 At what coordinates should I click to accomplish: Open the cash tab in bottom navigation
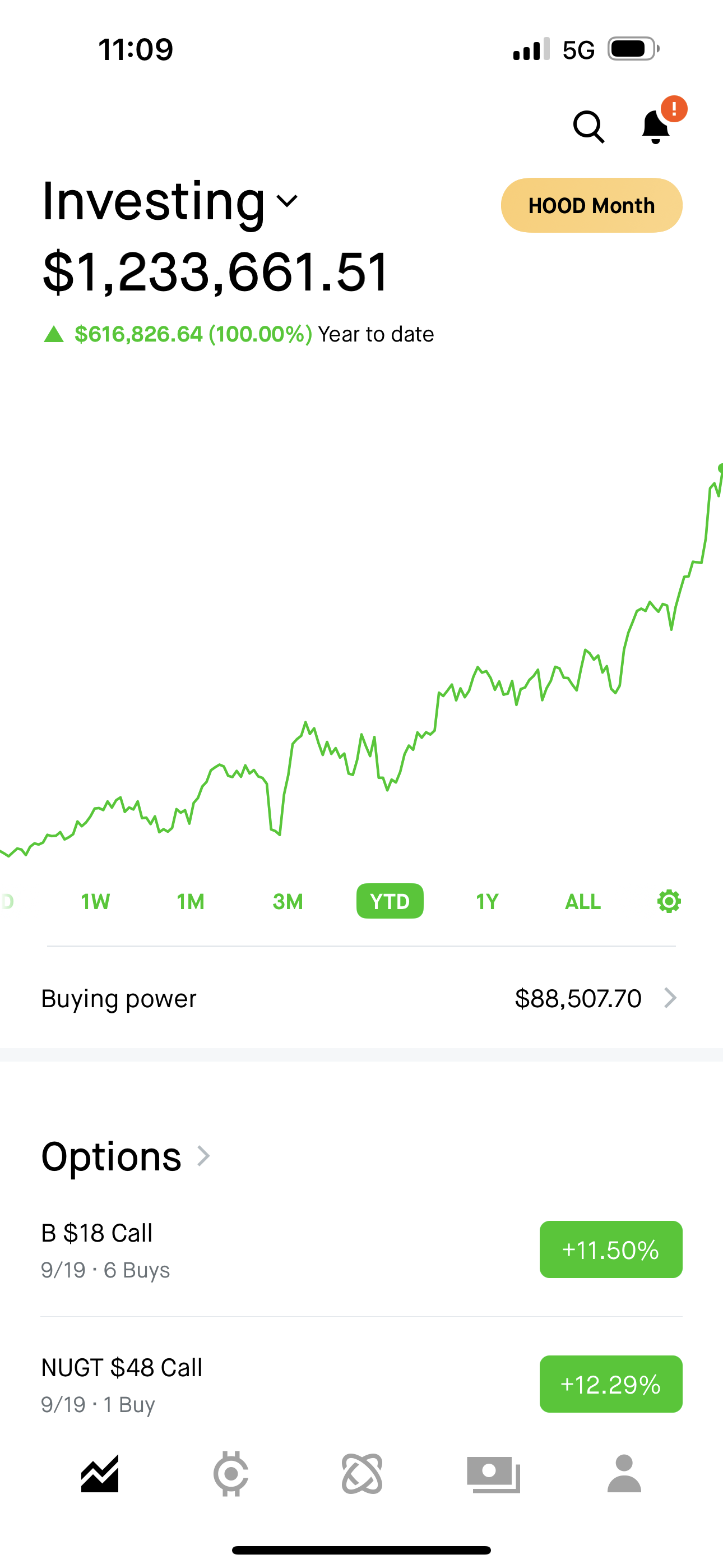pos(494,1474)
